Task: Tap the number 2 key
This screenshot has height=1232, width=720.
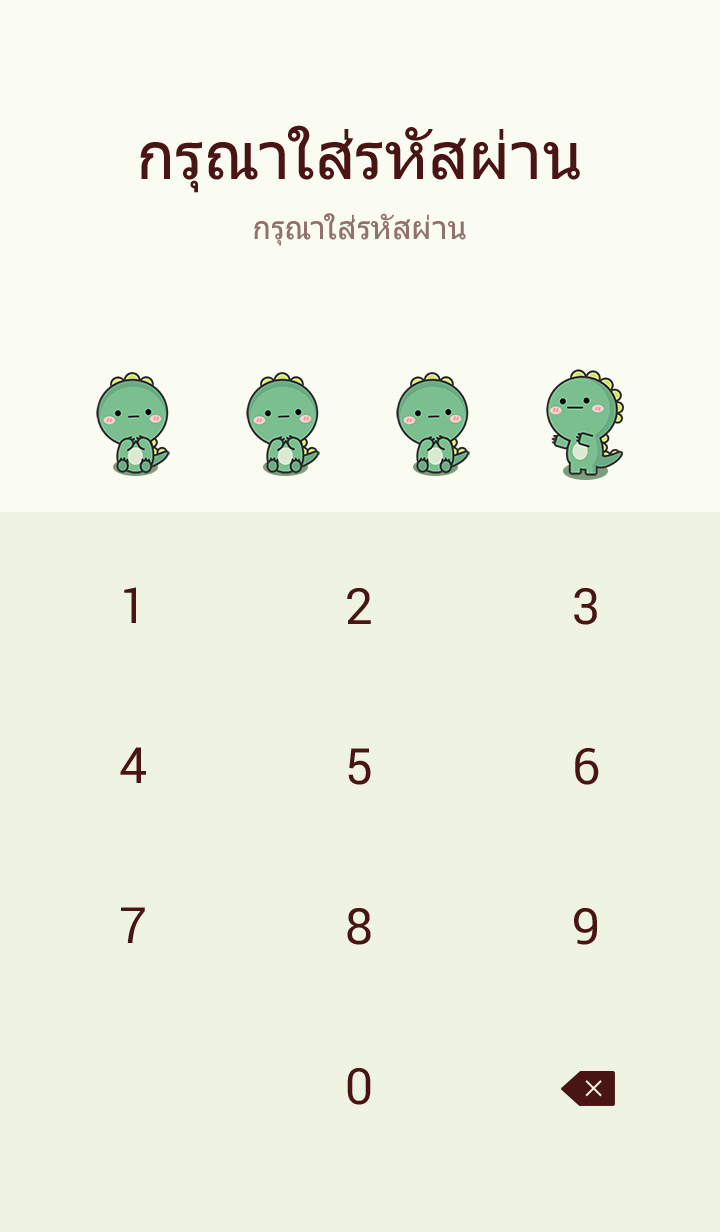Action: [359, 607]
